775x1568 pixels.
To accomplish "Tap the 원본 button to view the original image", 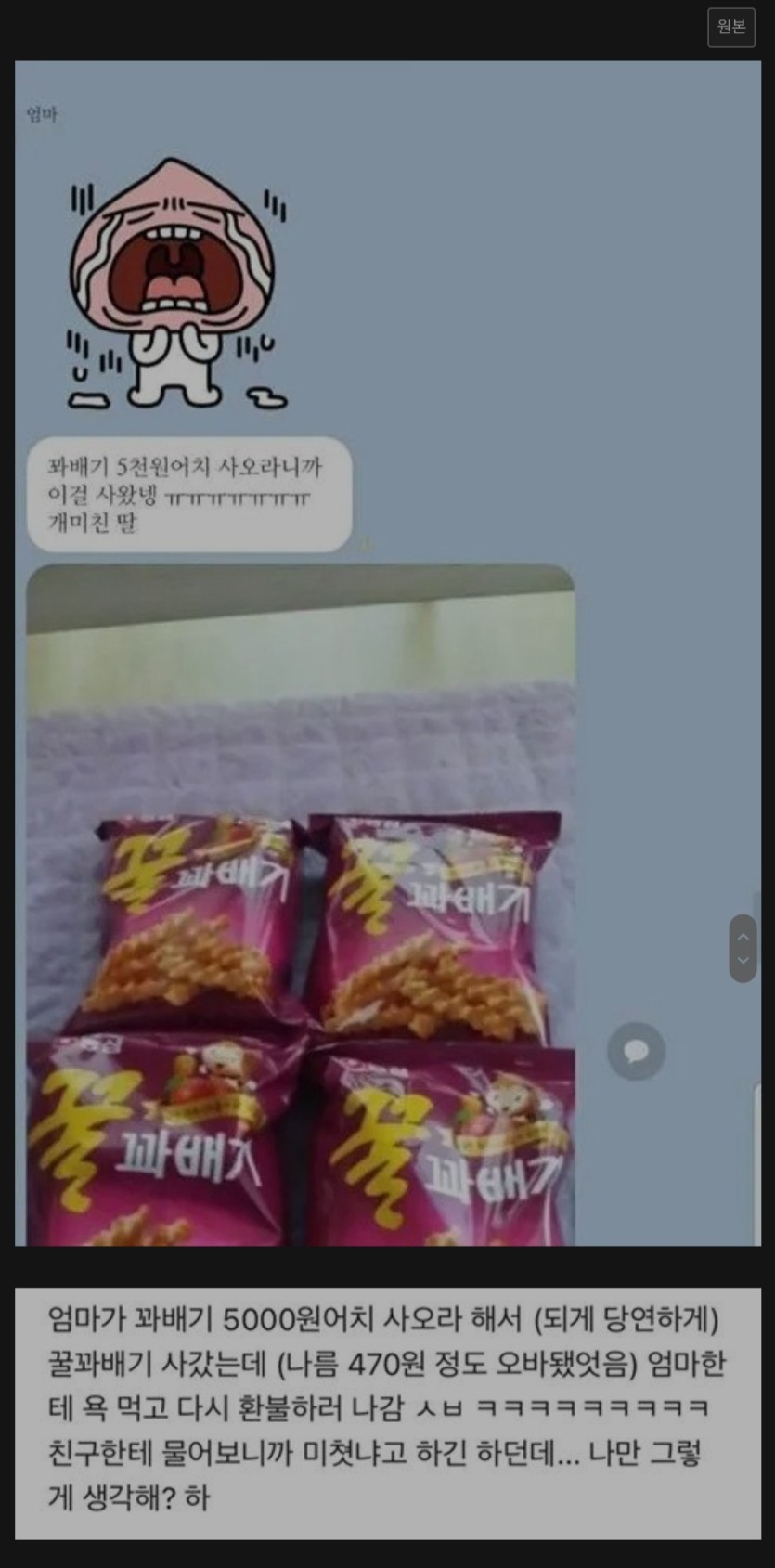I will click(731, 27).
